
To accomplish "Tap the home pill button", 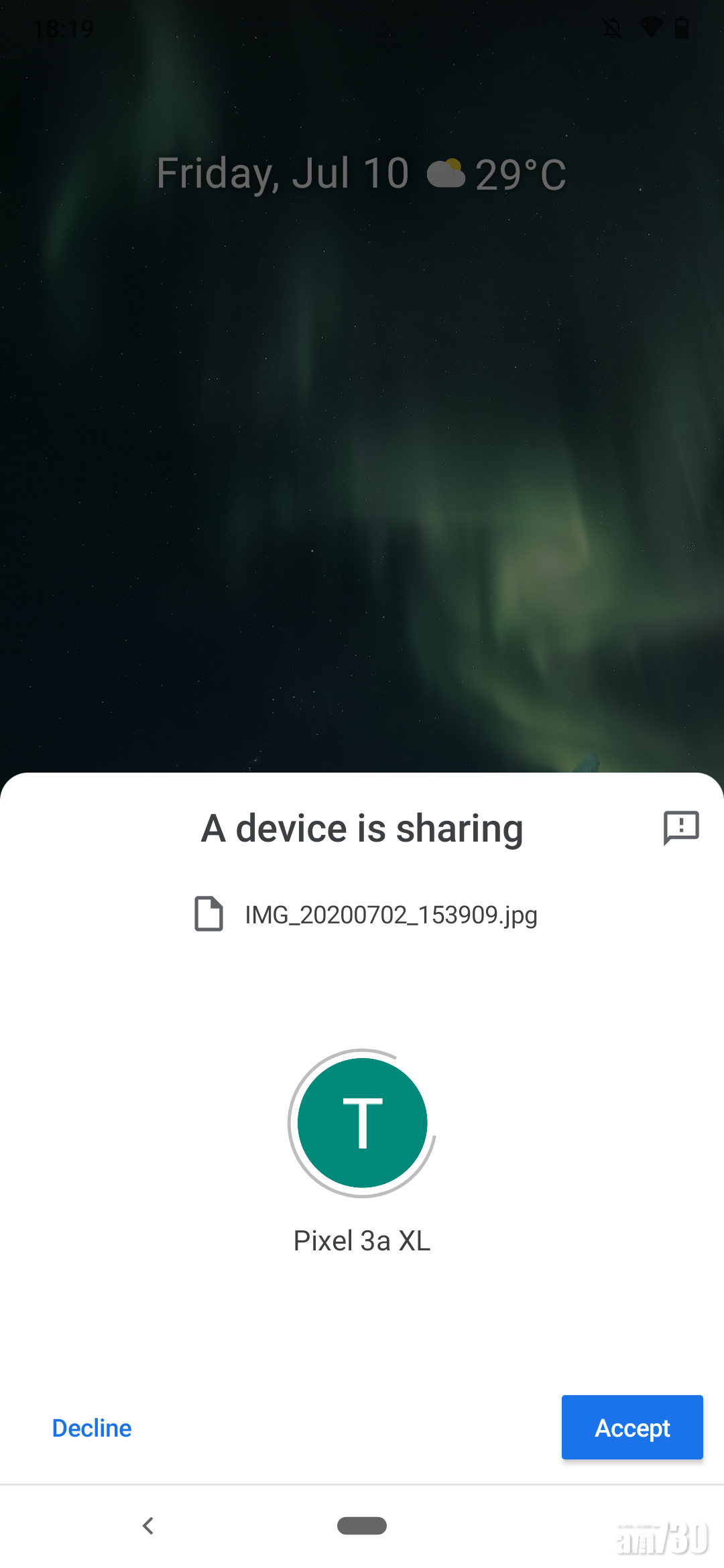I will tap(362, 1526).
